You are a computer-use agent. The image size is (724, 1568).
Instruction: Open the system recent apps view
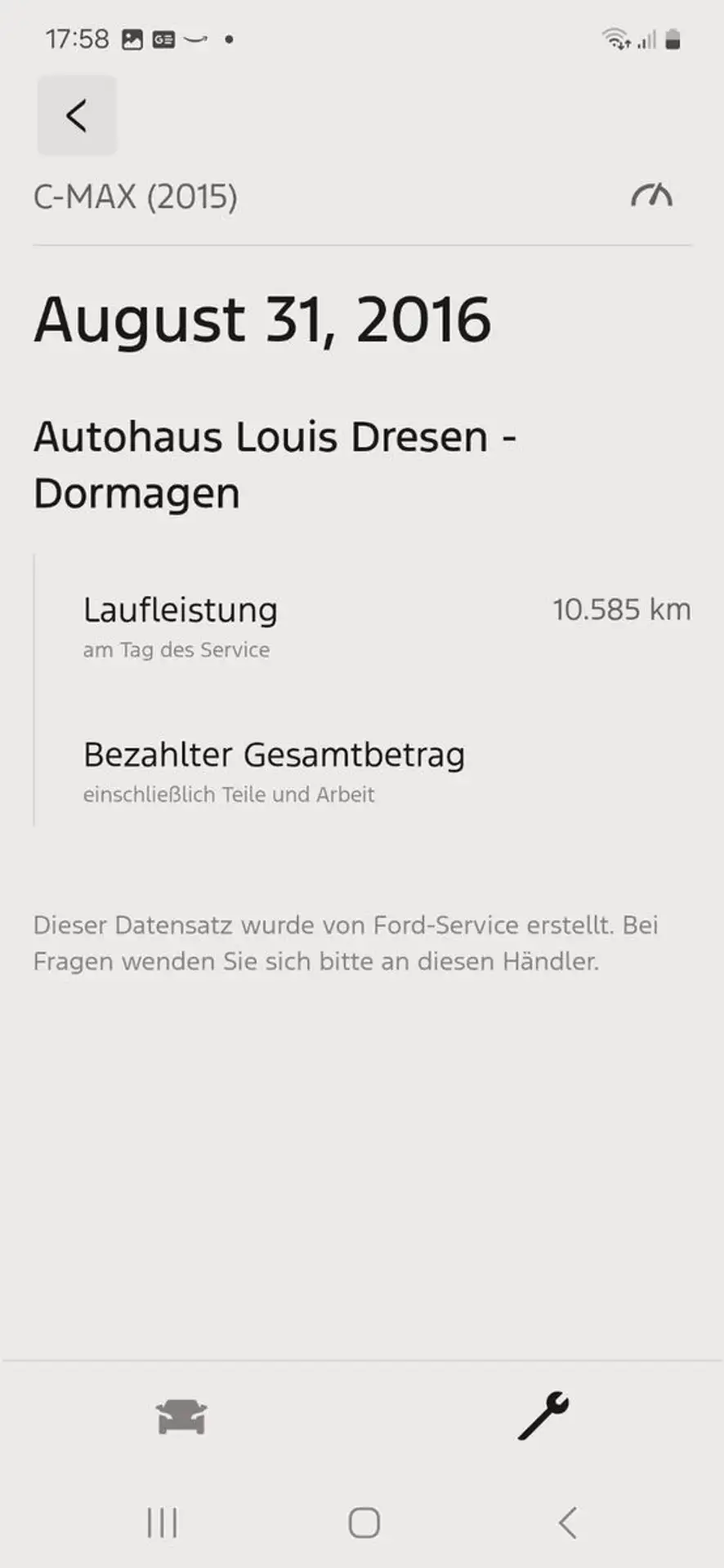click(162, 1523)
